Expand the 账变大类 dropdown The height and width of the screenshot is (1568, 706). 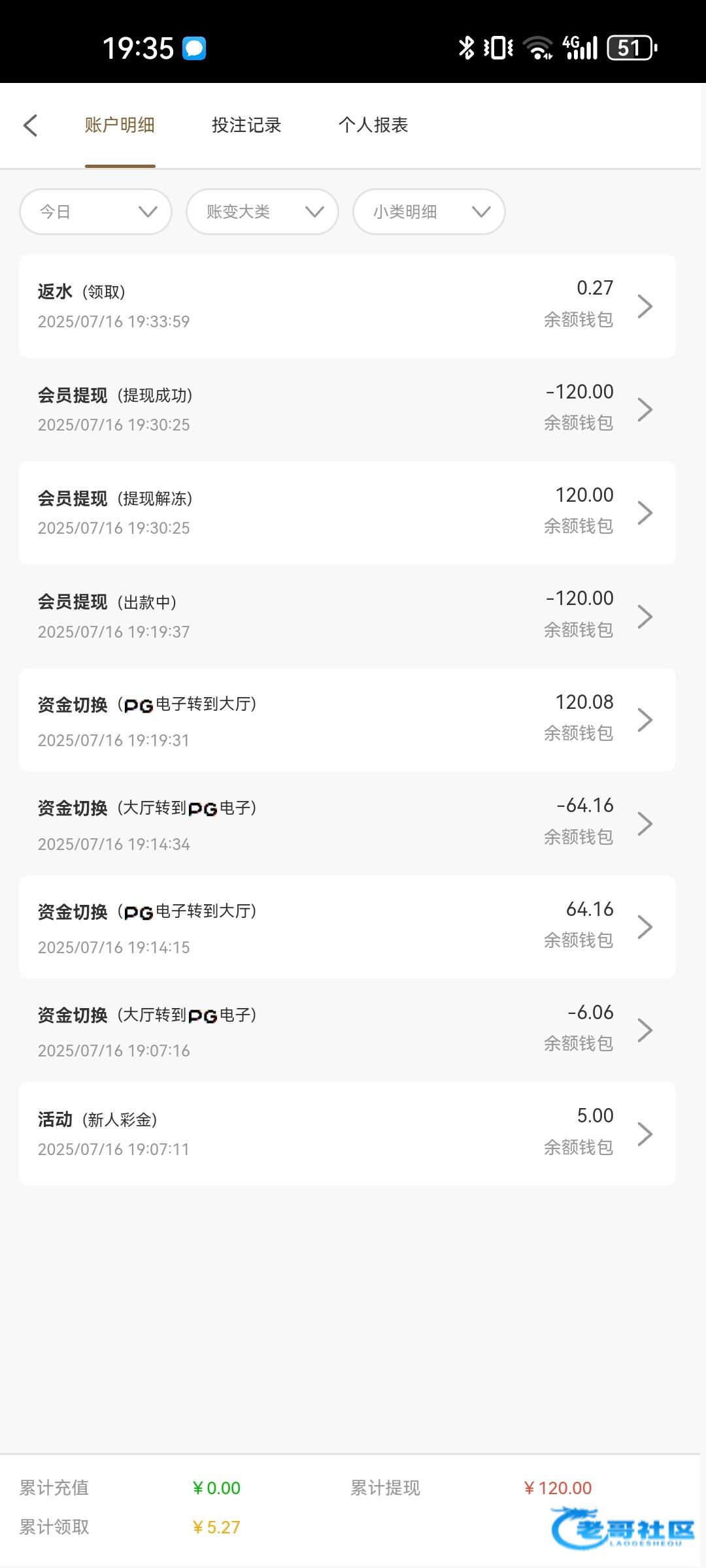(262, 212)
